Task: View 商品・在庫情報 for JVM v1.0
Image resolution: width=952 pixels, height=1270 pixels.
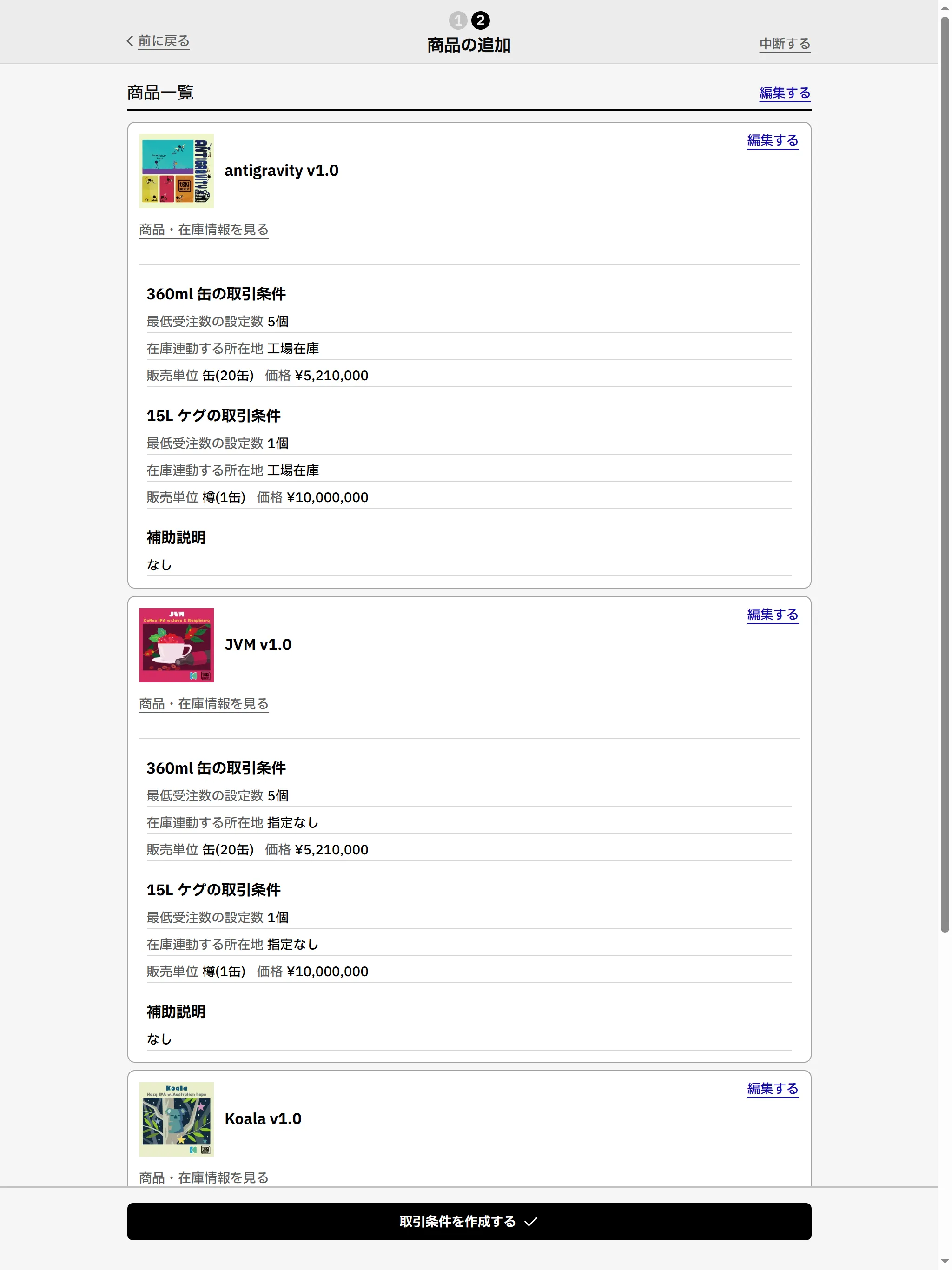Action: click(x=204, y=704)
